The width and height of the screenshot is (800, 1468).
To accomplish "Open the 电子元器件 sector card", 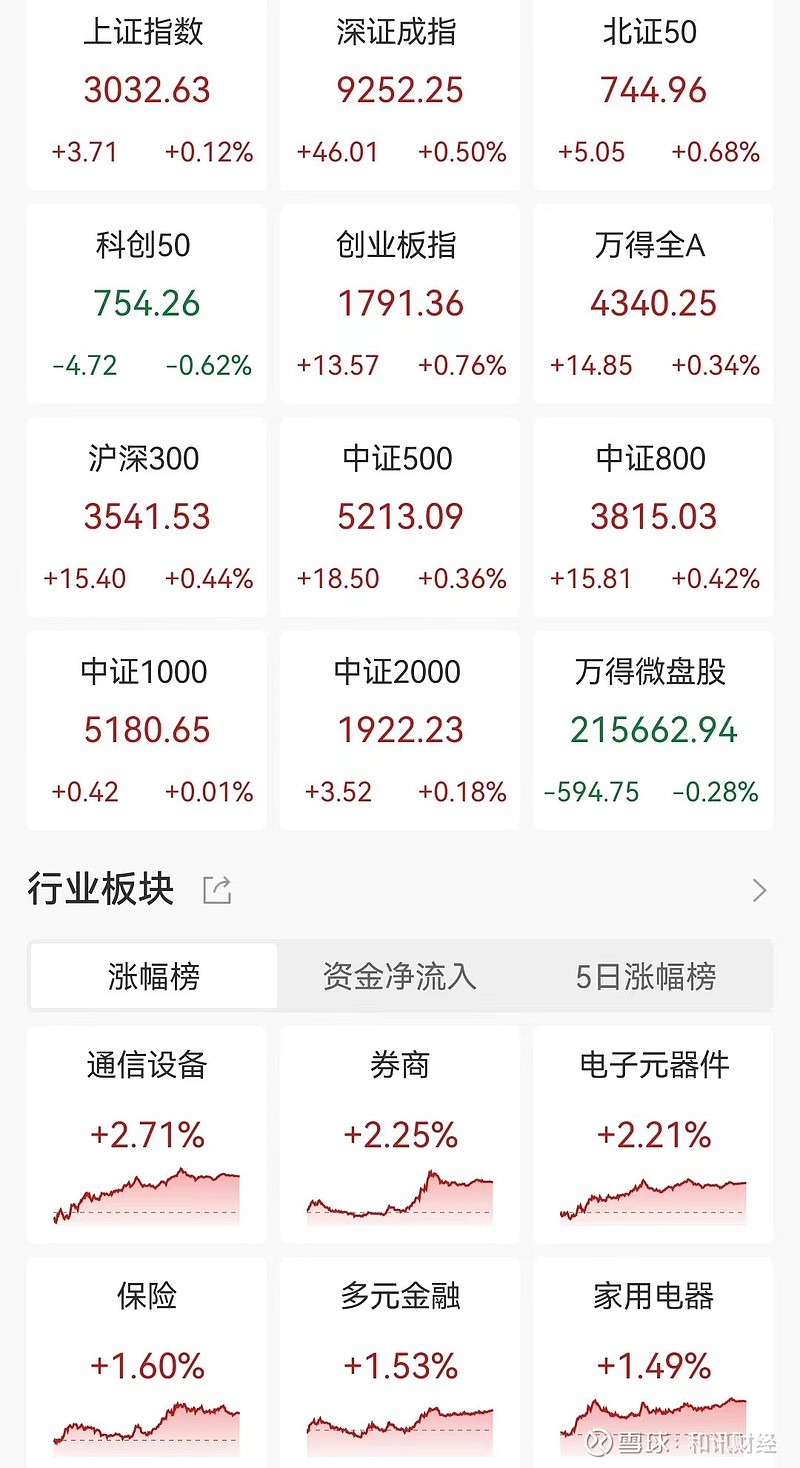I will coord(653,1134).
